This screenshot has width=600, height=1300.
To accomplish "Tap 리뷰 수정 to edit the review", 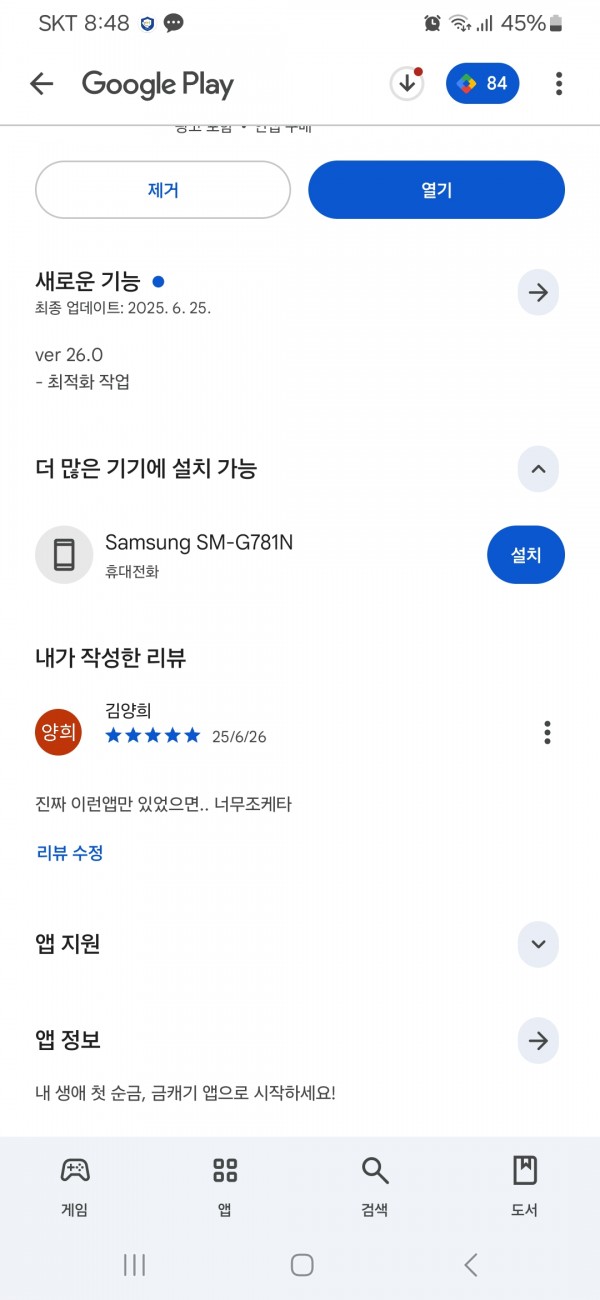I will pos(70,853).
